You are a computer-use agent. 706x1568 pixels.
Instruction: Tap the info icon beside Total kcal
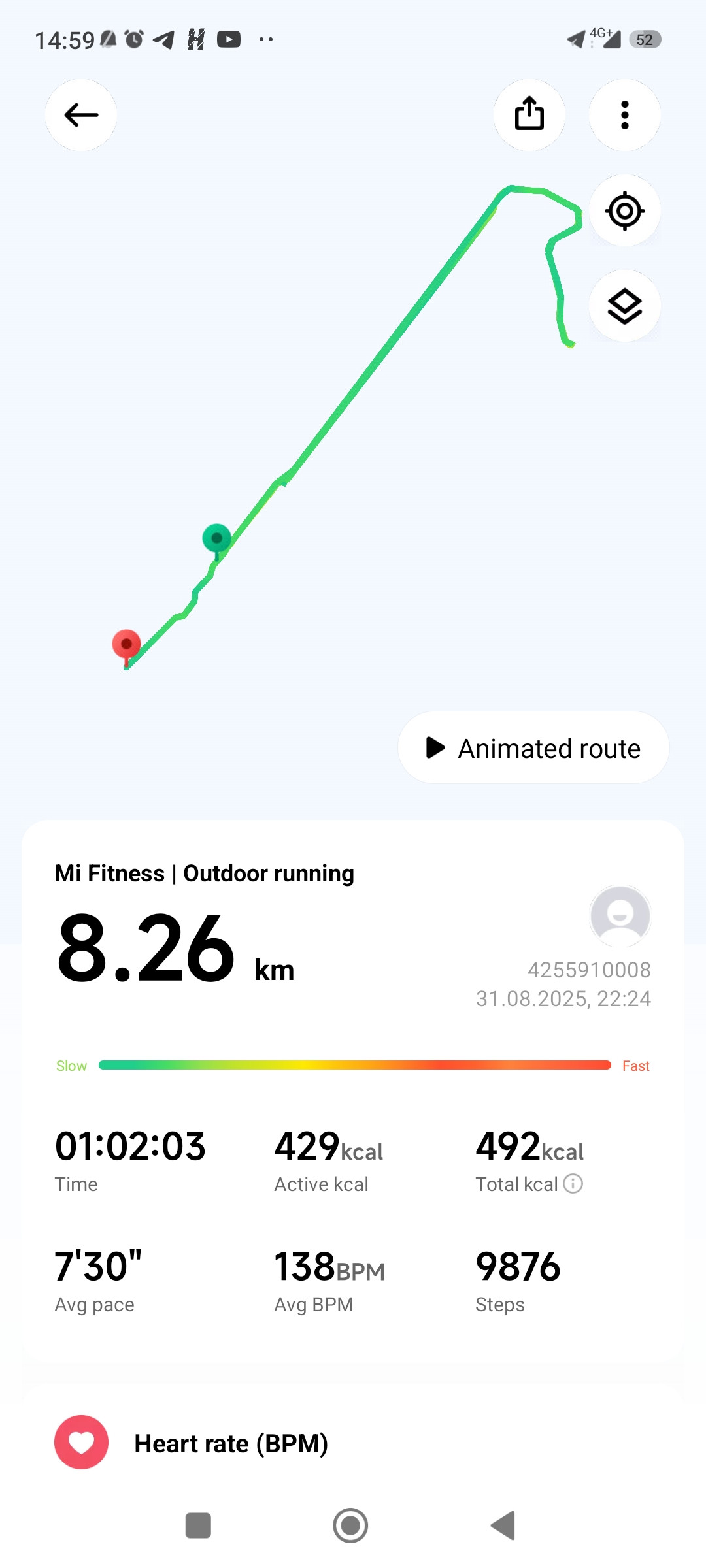(573, 1183)
